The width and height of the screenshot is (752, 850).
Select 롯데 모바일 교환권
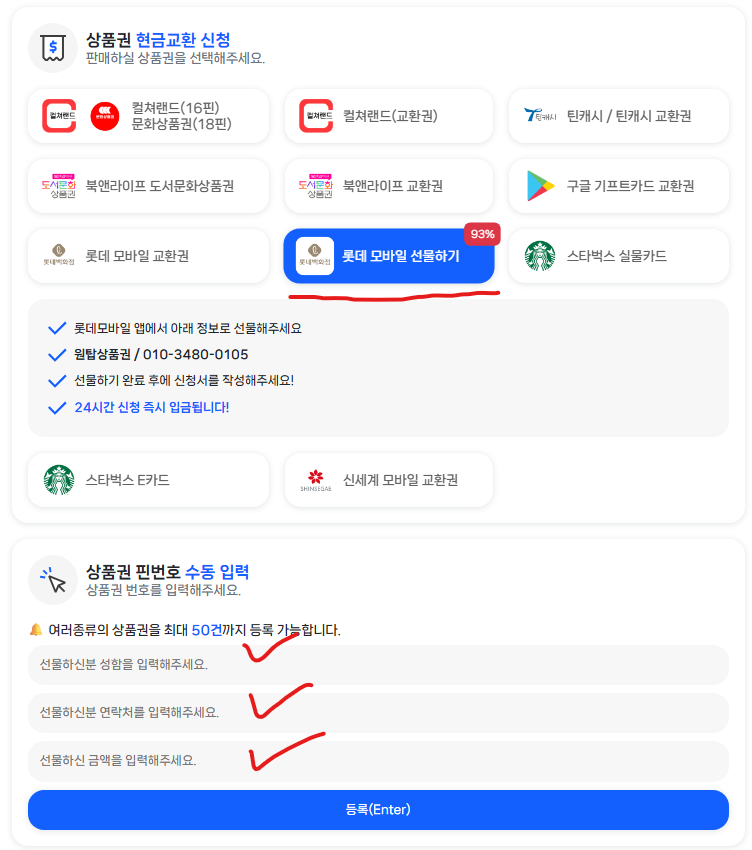click(x=149, y=256)
